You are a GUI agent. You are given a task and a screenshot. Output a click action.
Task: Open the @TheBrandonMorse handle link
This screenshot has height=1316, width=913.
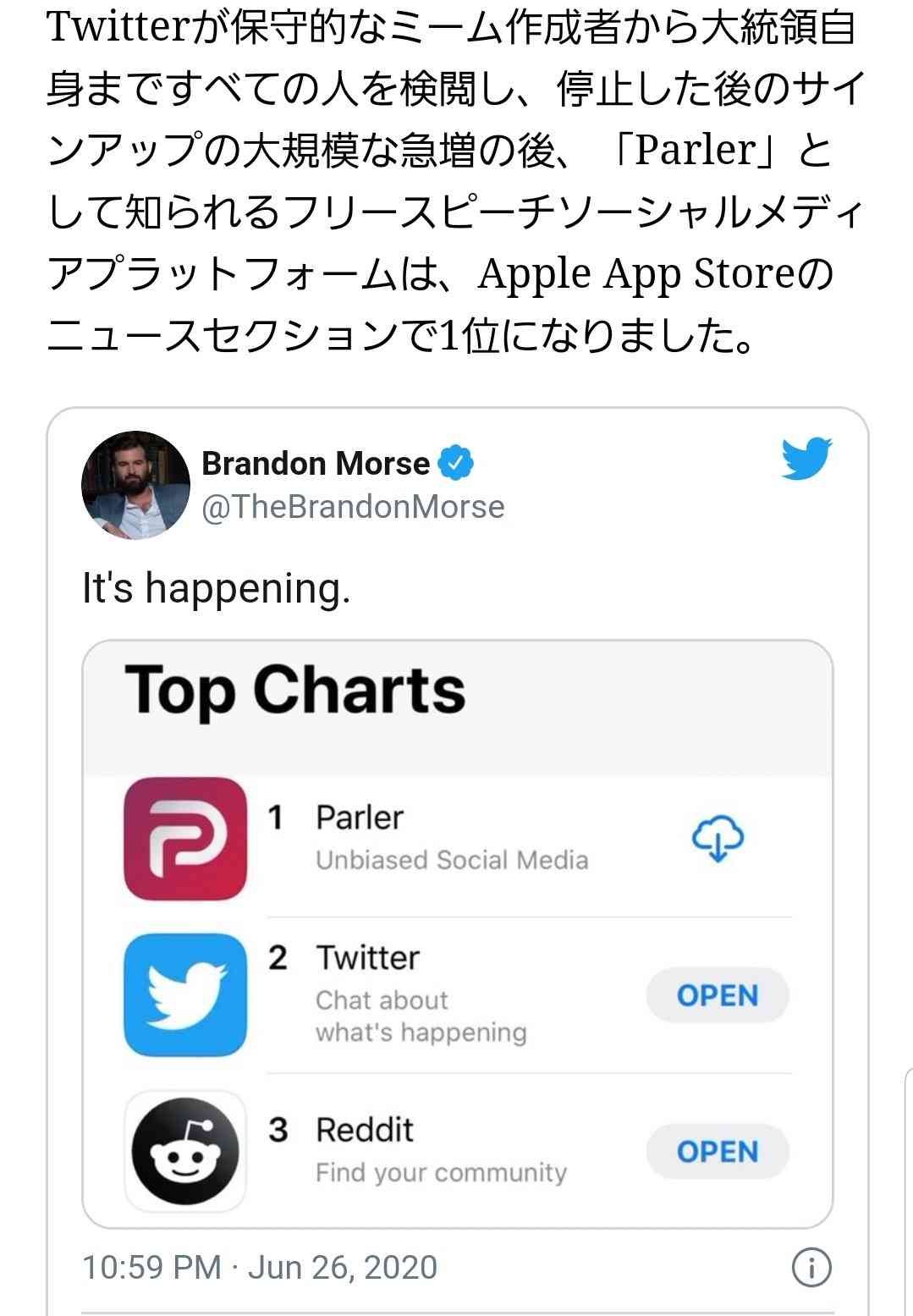353,506
